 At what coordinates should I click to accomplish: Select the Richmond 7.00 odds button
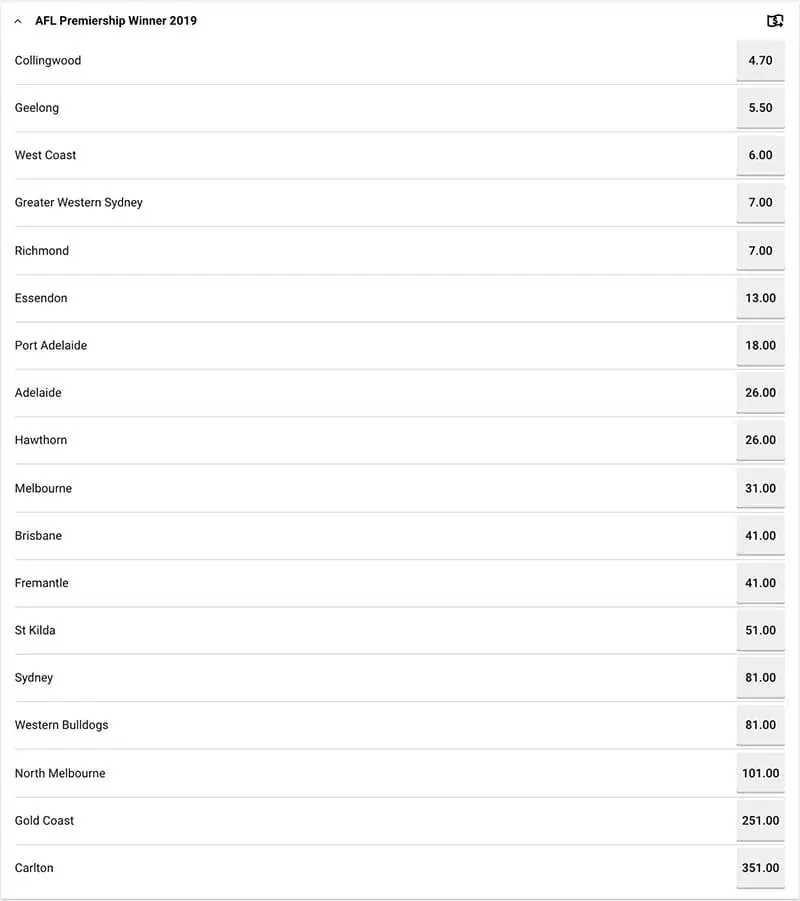pyautogui.click(x=760, y=250)
